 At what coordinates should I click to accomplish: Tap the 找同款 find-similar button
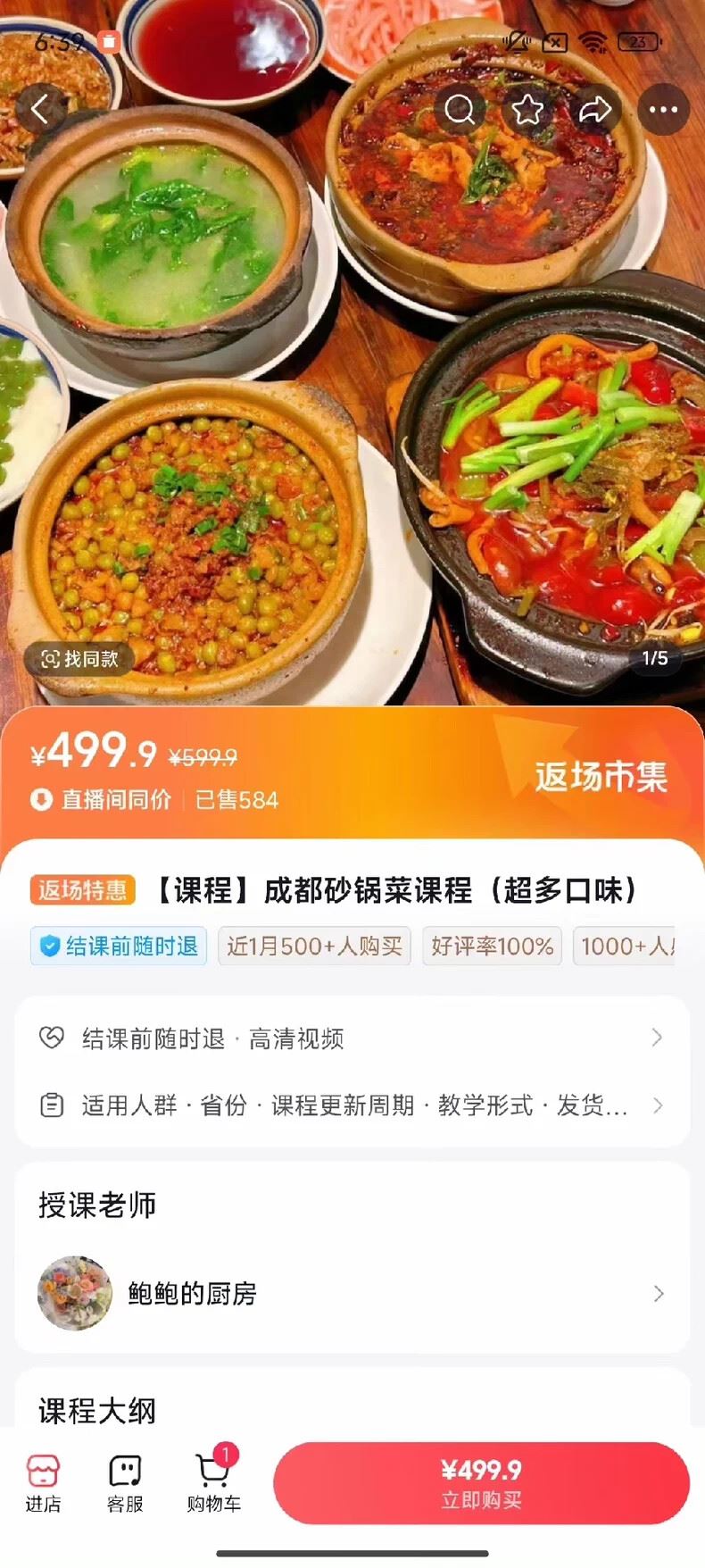(79, 659)
